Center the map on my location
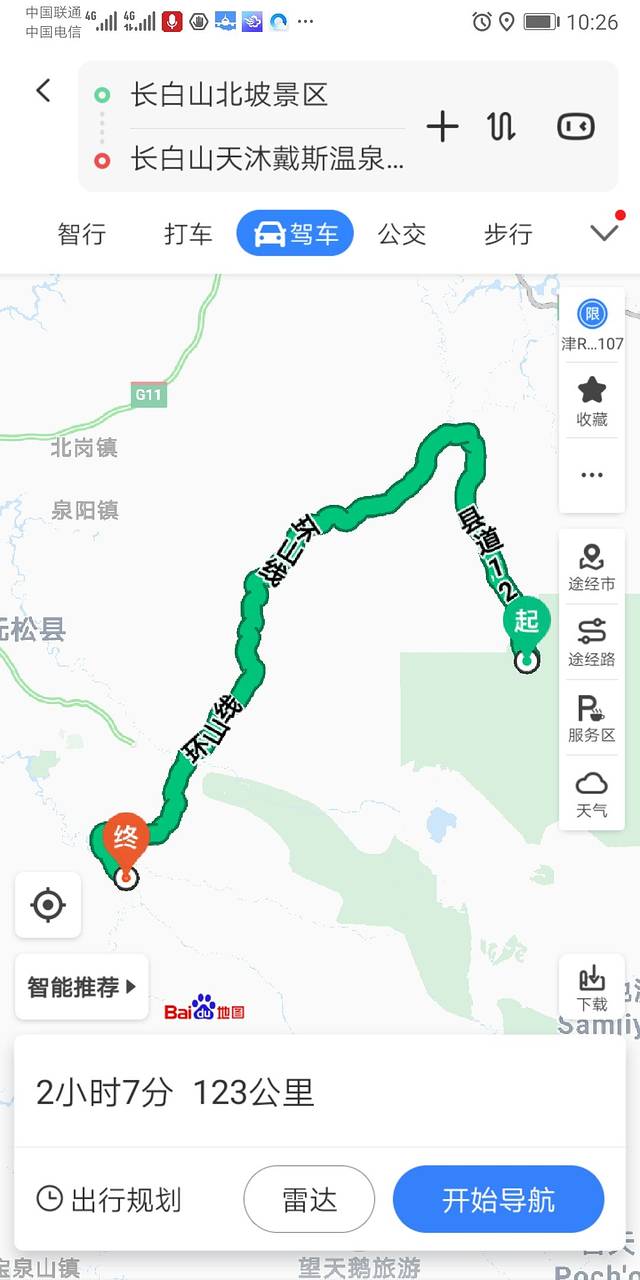Viewport: 640px width, 1280px height. [x=48, y=905]
